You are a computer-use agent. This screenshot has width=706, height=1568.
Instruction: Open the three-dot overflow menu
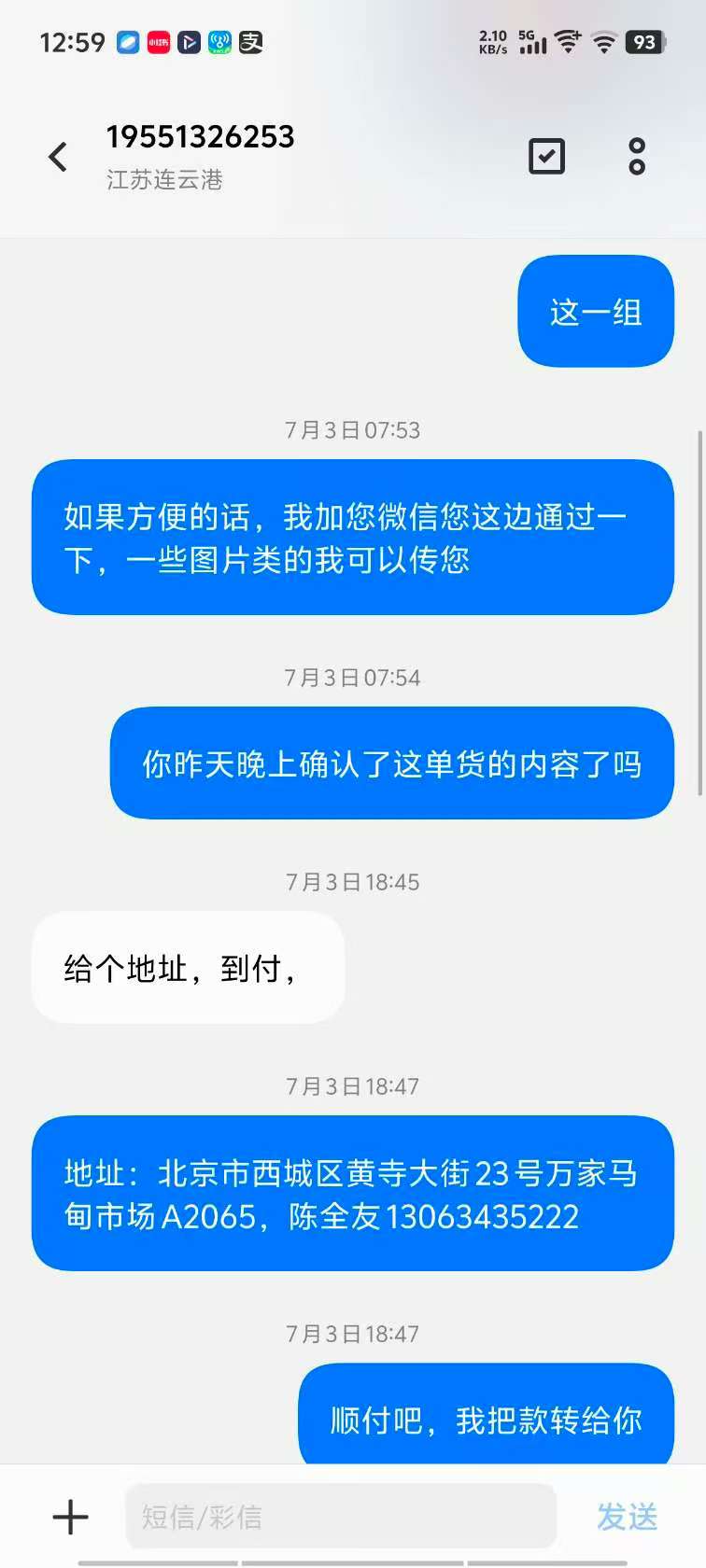pyautogui.click(x=637, y=157)
